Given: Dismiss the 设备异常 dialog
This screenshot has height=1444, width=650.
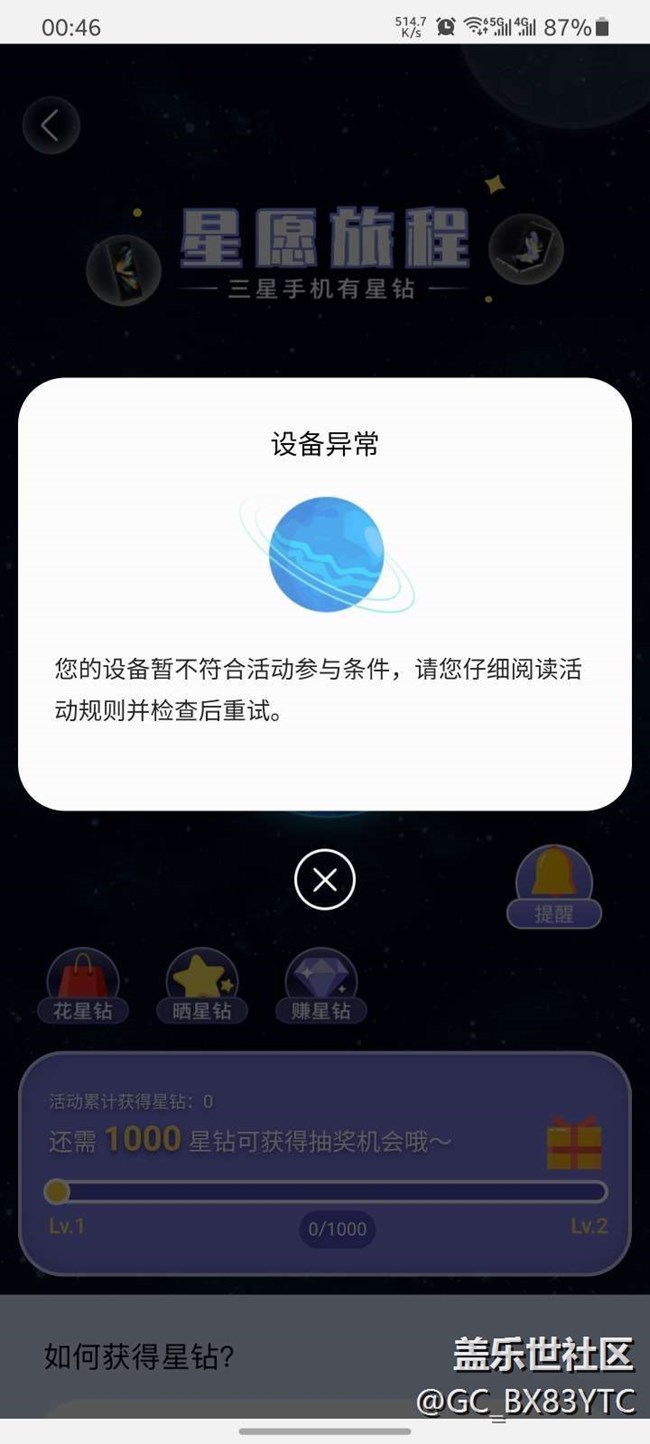Looking at the screenshot, I should [325, 879].
